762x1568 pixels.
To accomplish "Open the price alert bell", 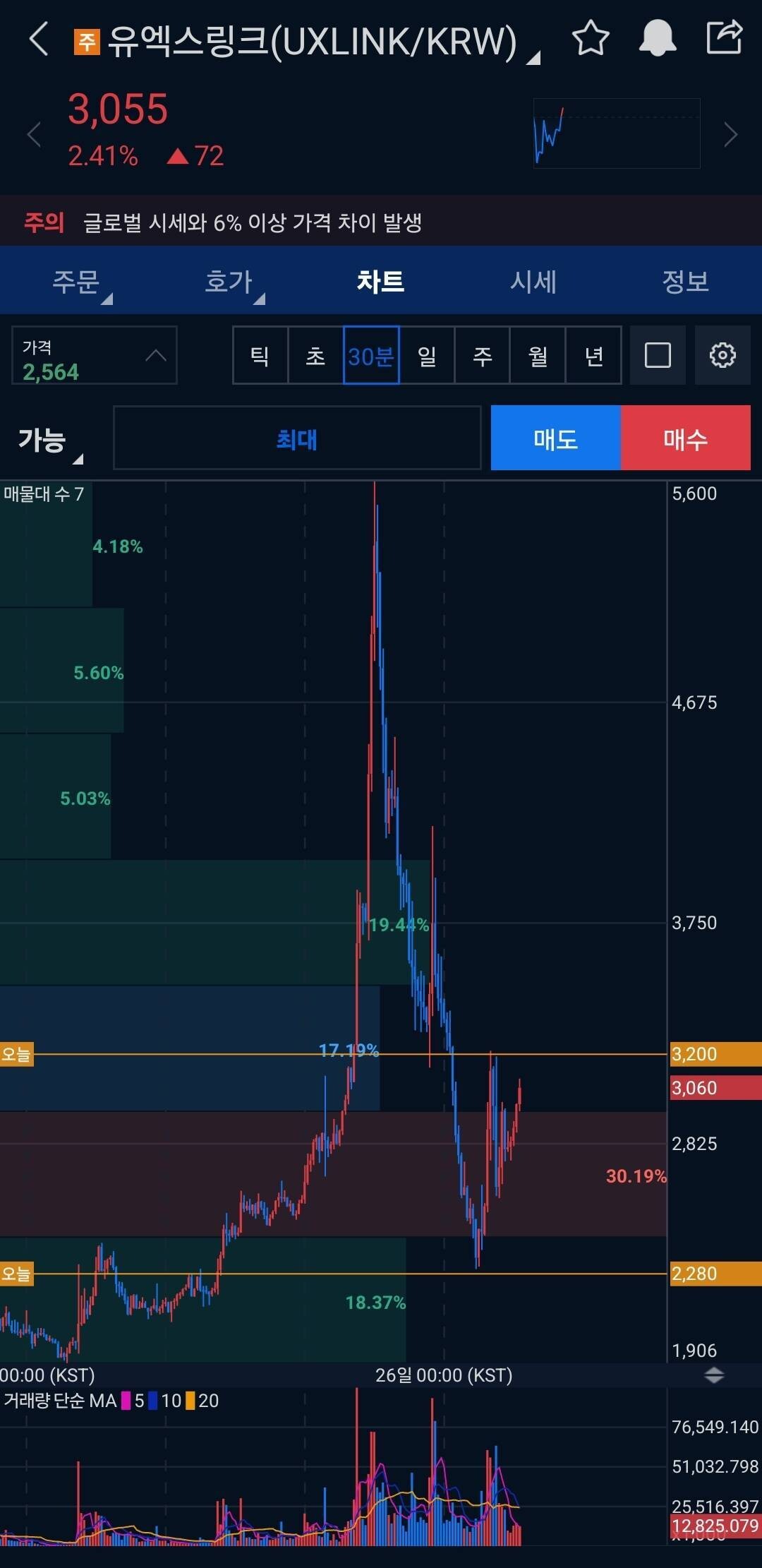I will coord(657,38).
